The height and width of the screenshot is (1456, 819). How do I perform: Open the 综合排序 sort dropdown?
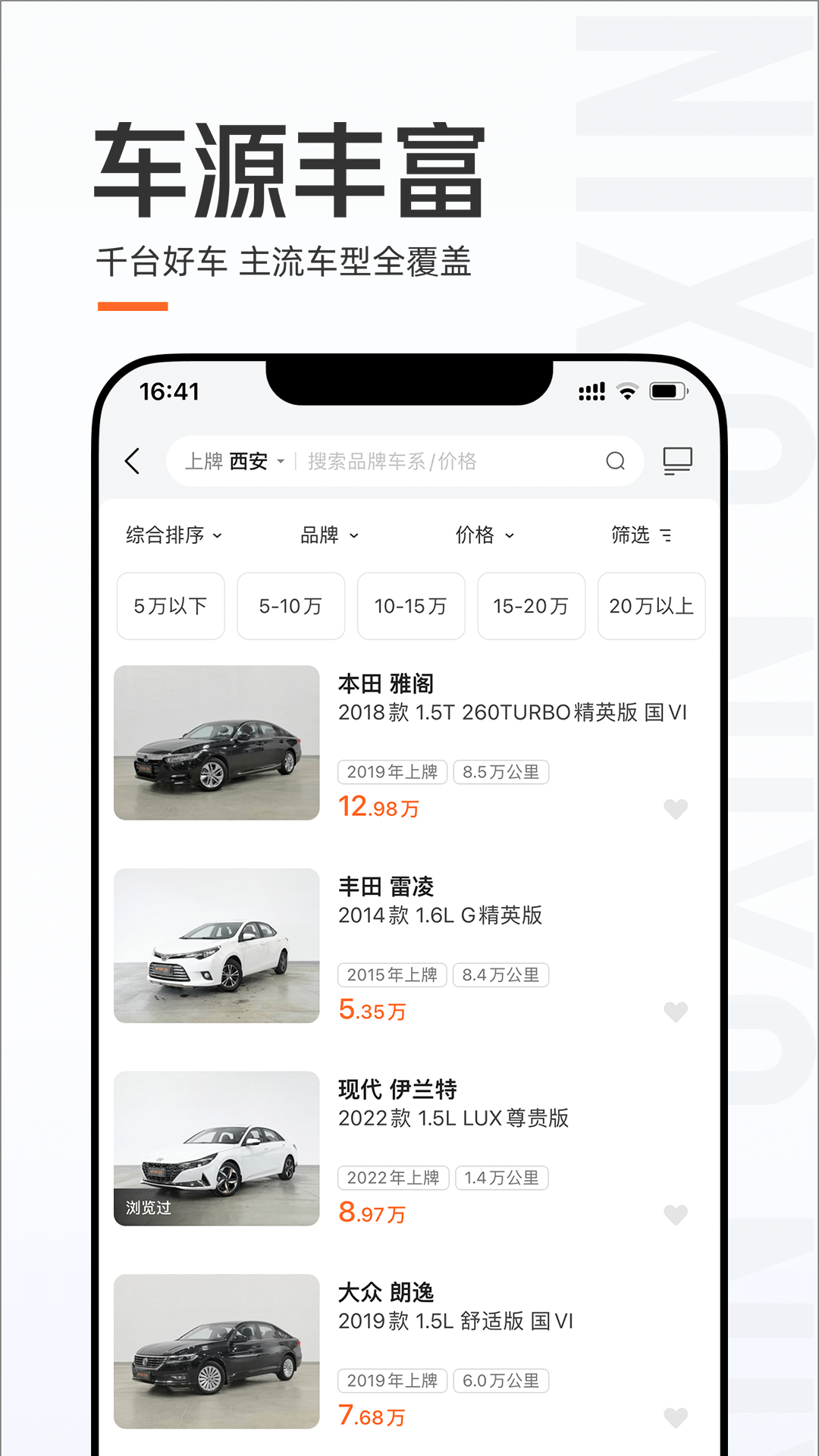coord(172,535)
